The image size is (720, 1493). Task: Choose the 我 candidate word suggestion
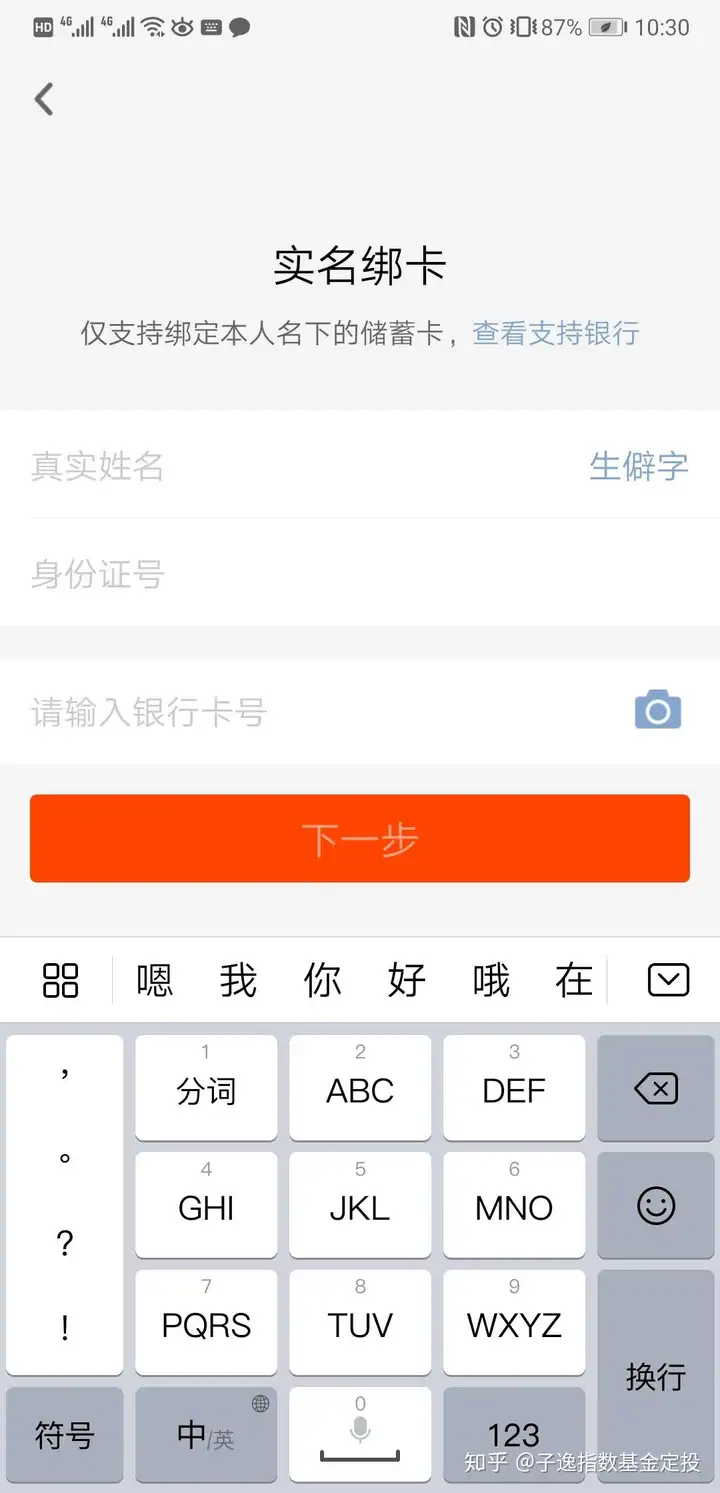pos(238,980)
